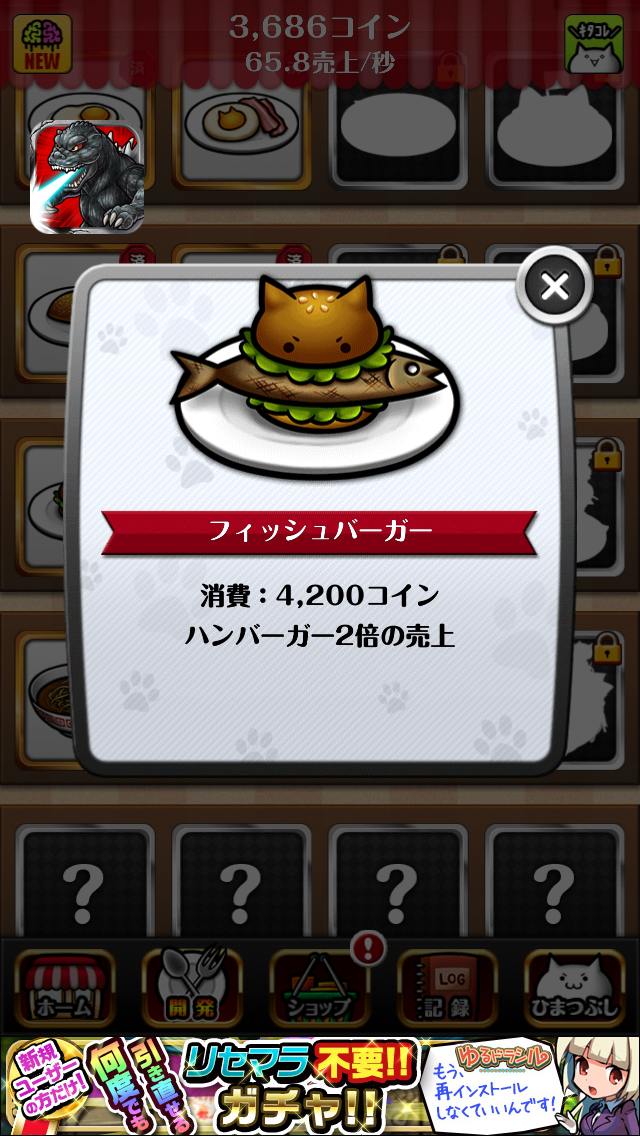Switch to the 開発 tab
This screenshot has height=1136, width=640.
click(x=191, y=989)
